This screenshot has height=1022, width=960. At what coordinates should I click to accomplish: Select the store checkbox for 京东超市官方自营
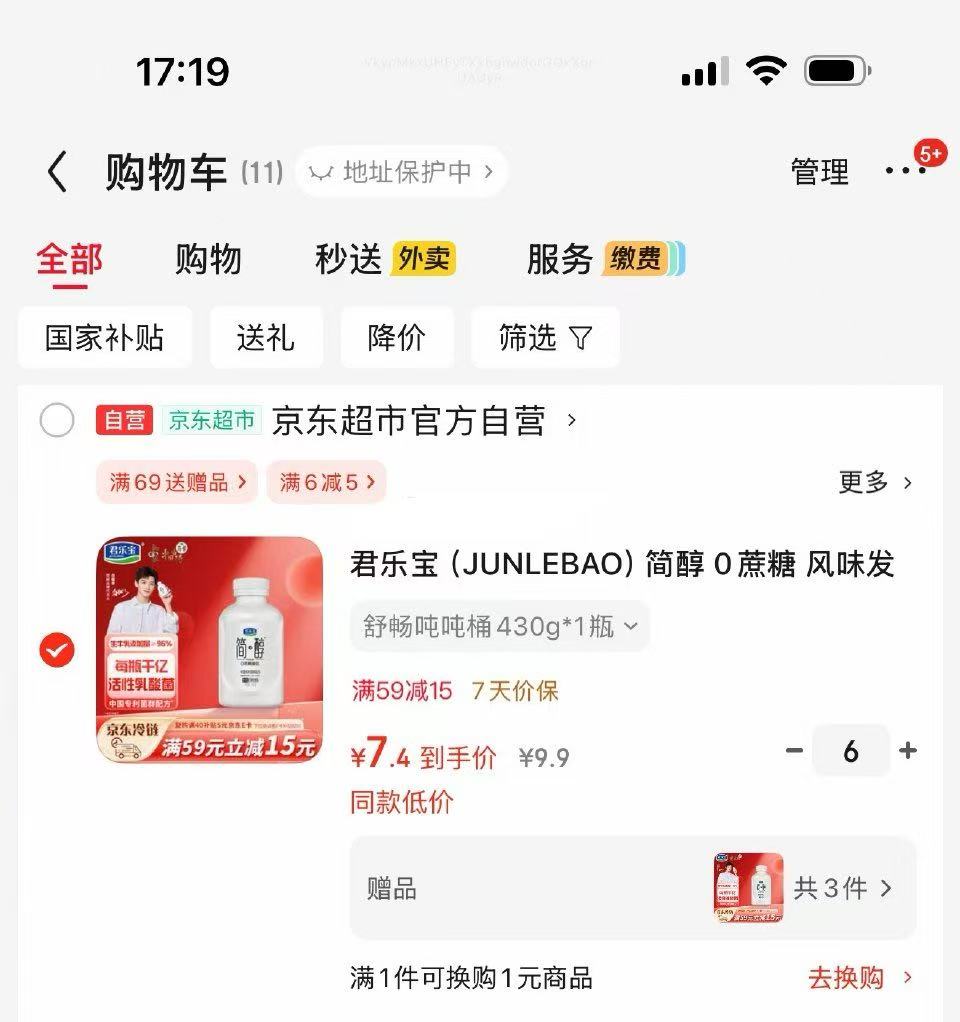coord(59,420)
